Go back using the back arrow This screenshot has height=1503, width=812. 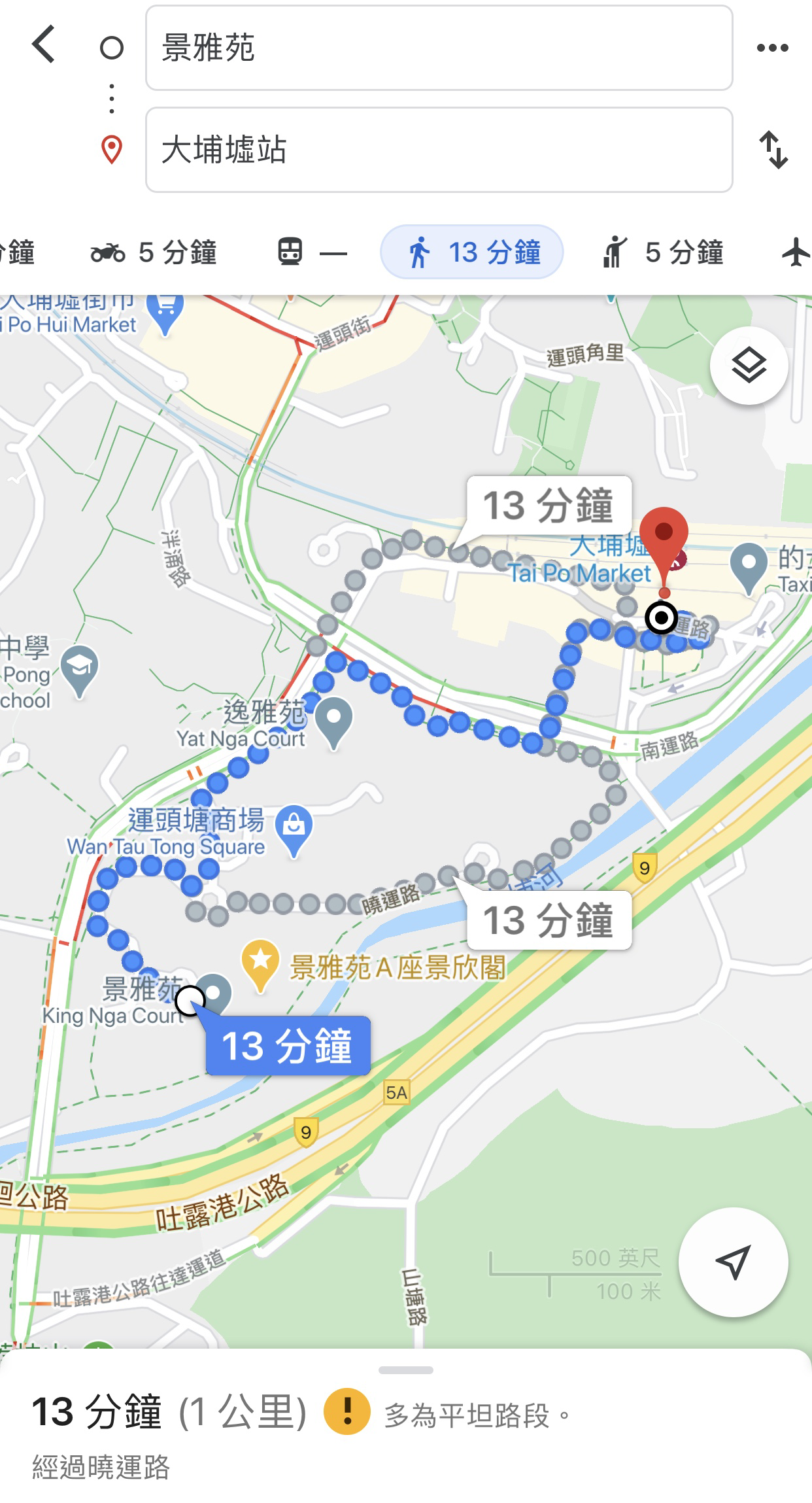click(44, 45)
